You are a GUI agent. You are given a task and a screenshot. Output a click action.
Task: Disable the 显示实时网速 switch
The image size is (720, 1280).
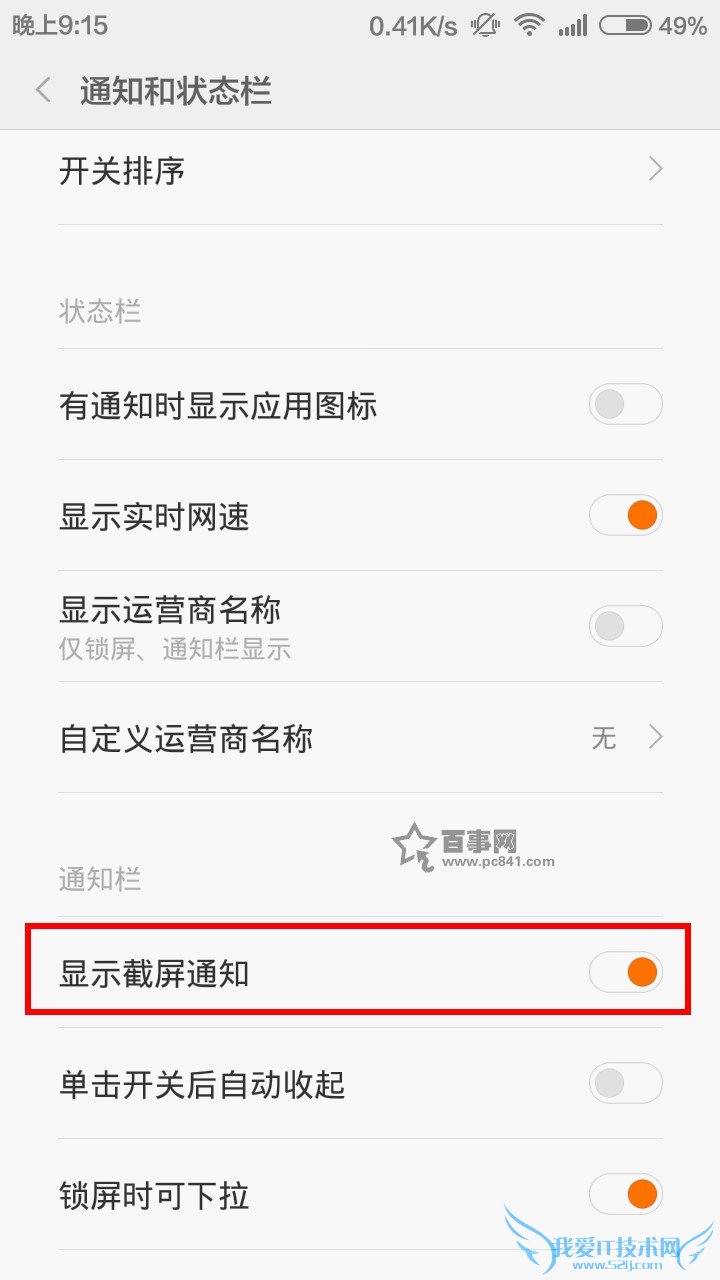point(625,514)
